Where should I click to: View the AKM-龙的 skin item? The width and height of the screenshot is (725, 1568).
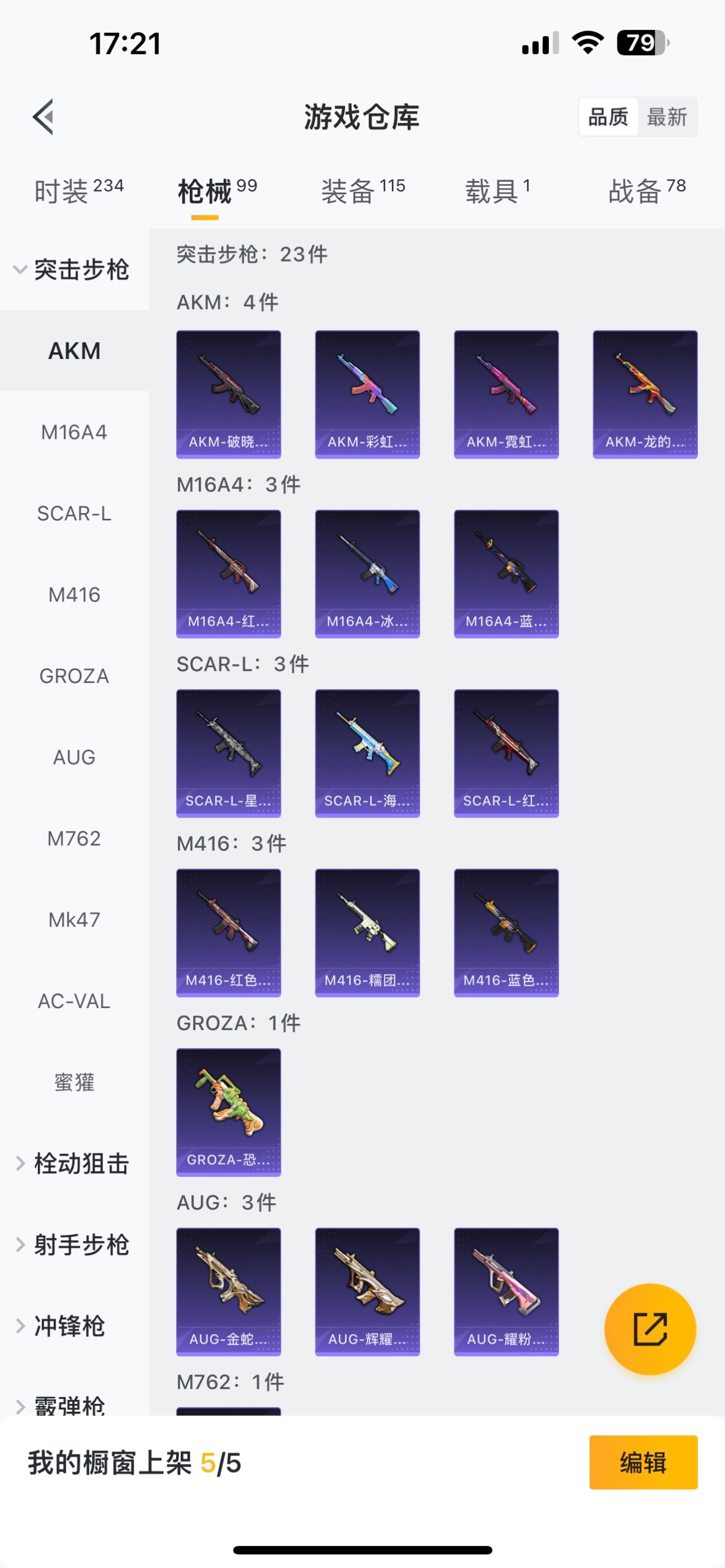tap(645, 394)
